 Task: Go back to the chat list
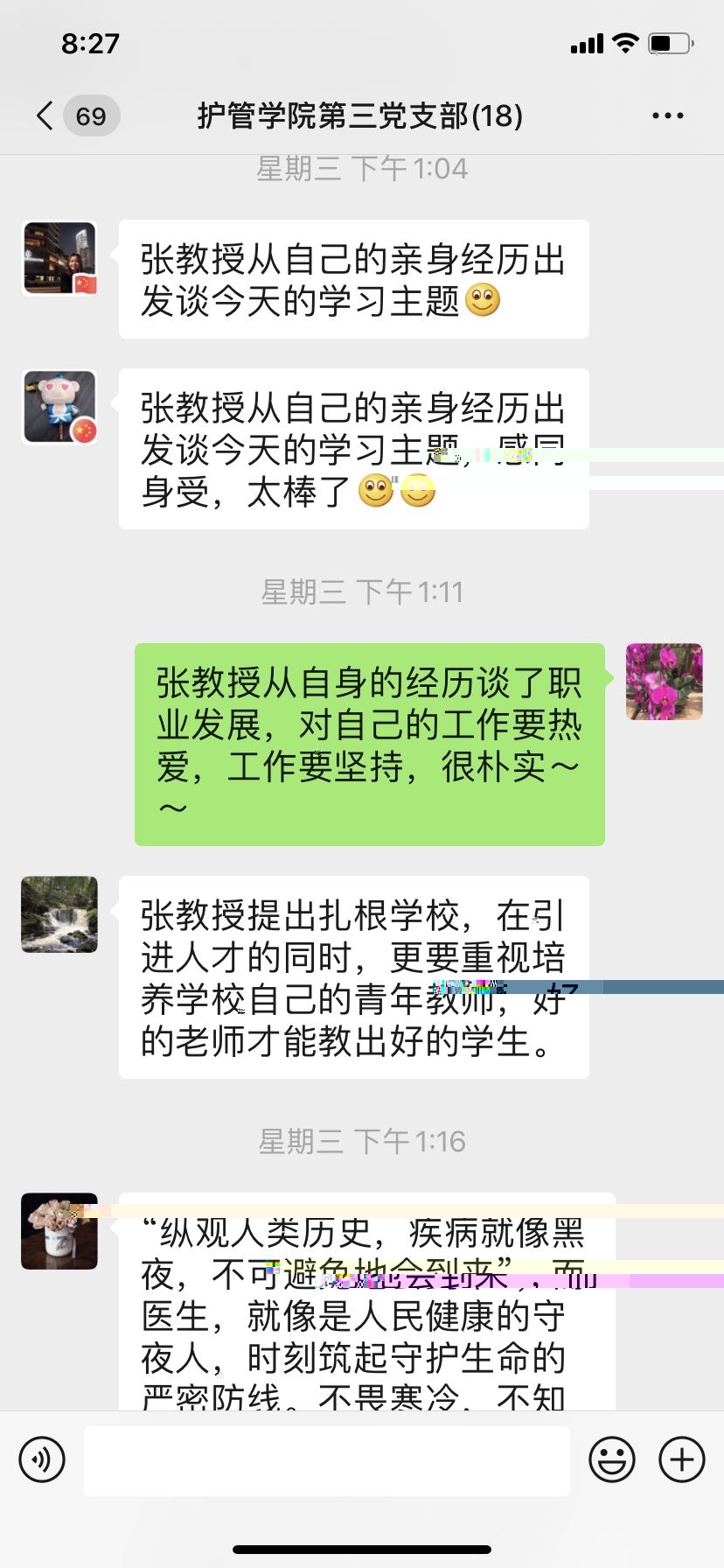click(45, 115)
